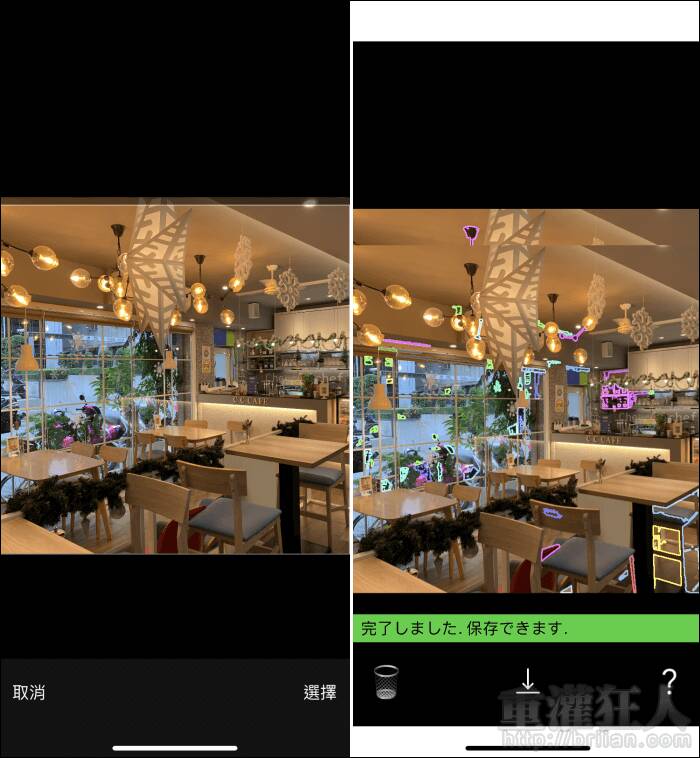This screenshot has width=700, height=758.
Task: Open help via the question mark icon
Action: (669, 682)
